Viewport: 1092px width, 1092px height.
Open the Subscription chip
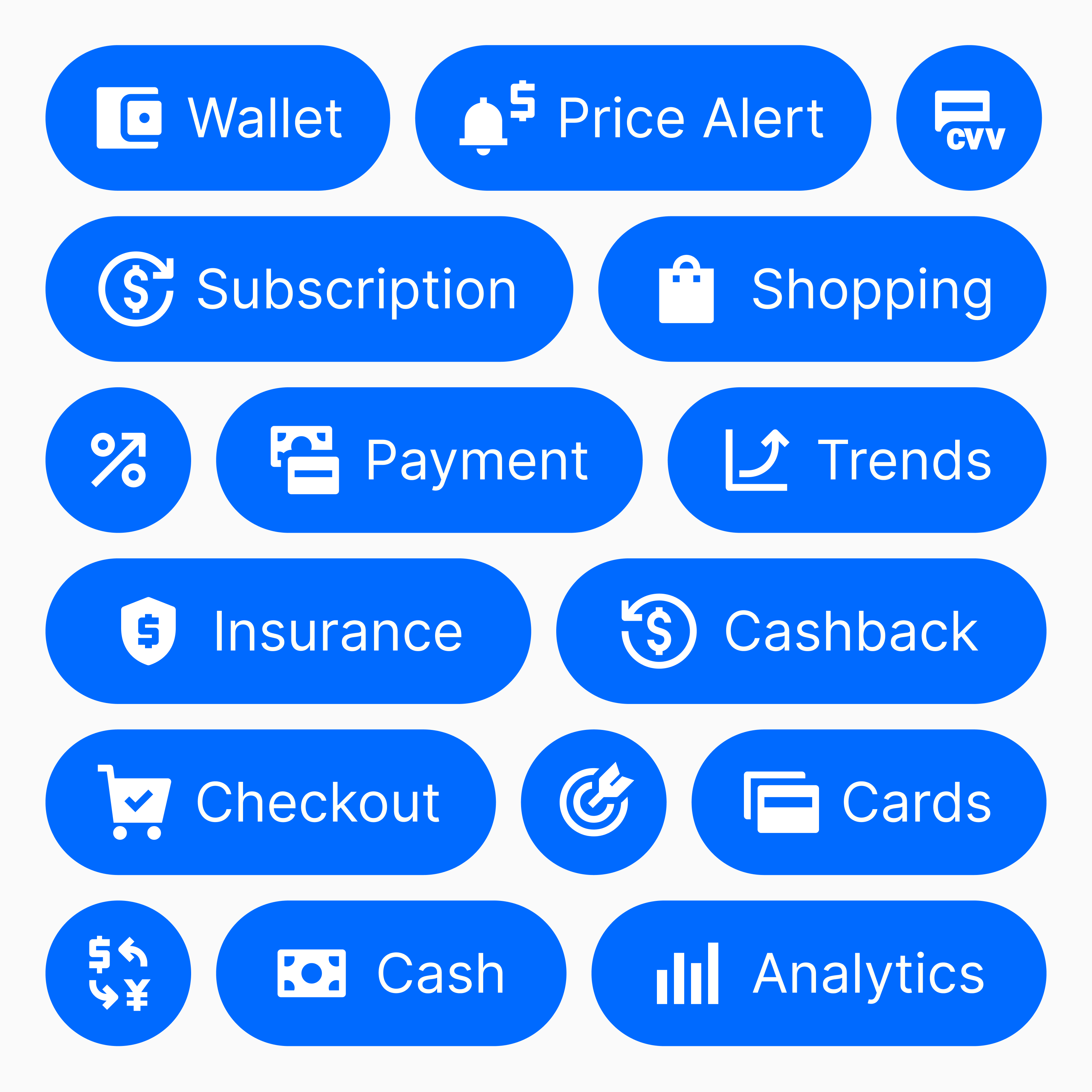tap(309, 289)
